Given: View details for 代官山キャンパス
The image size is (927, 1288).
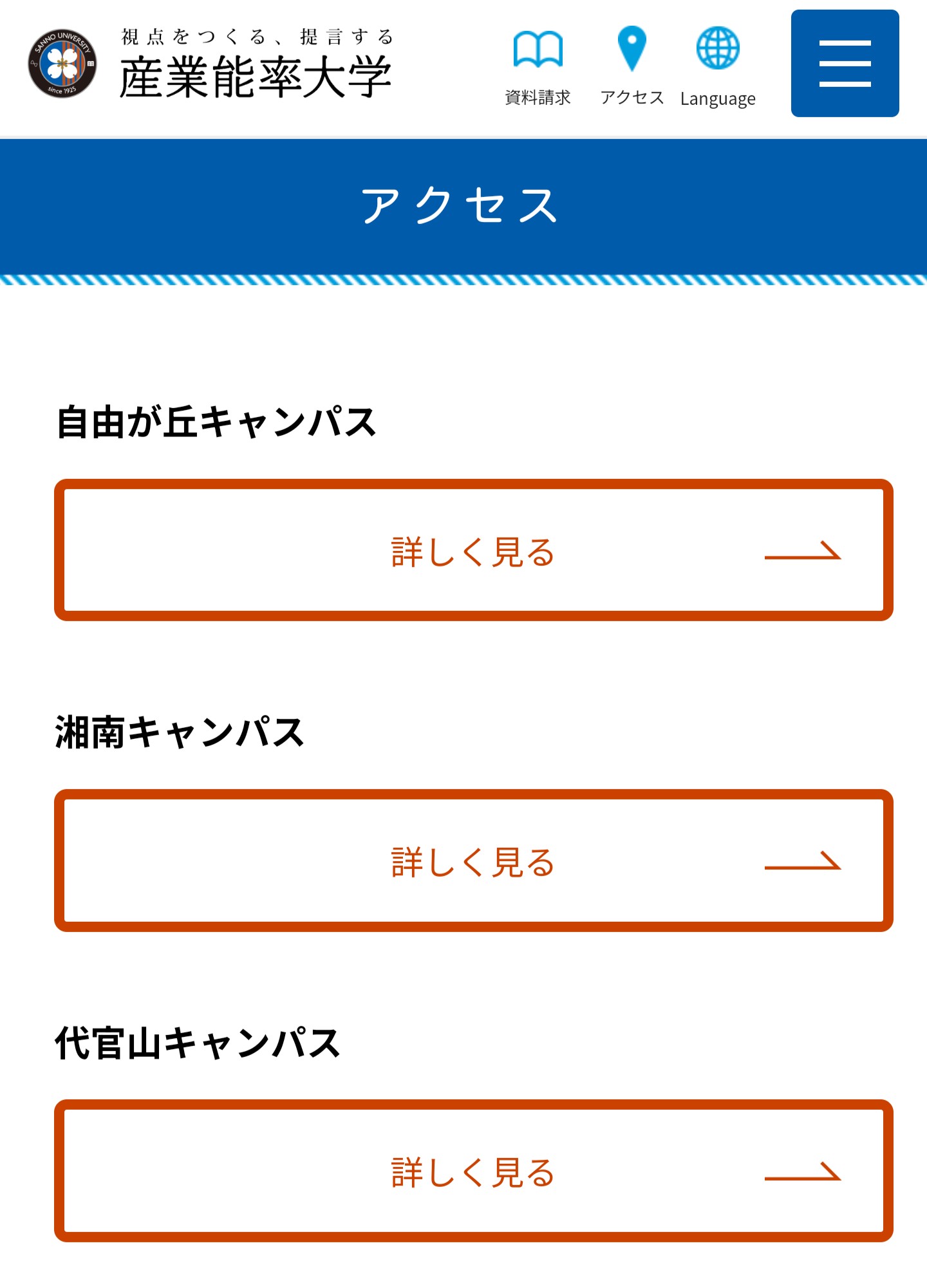Looking at the screenshot, I should coord(474,1171).
